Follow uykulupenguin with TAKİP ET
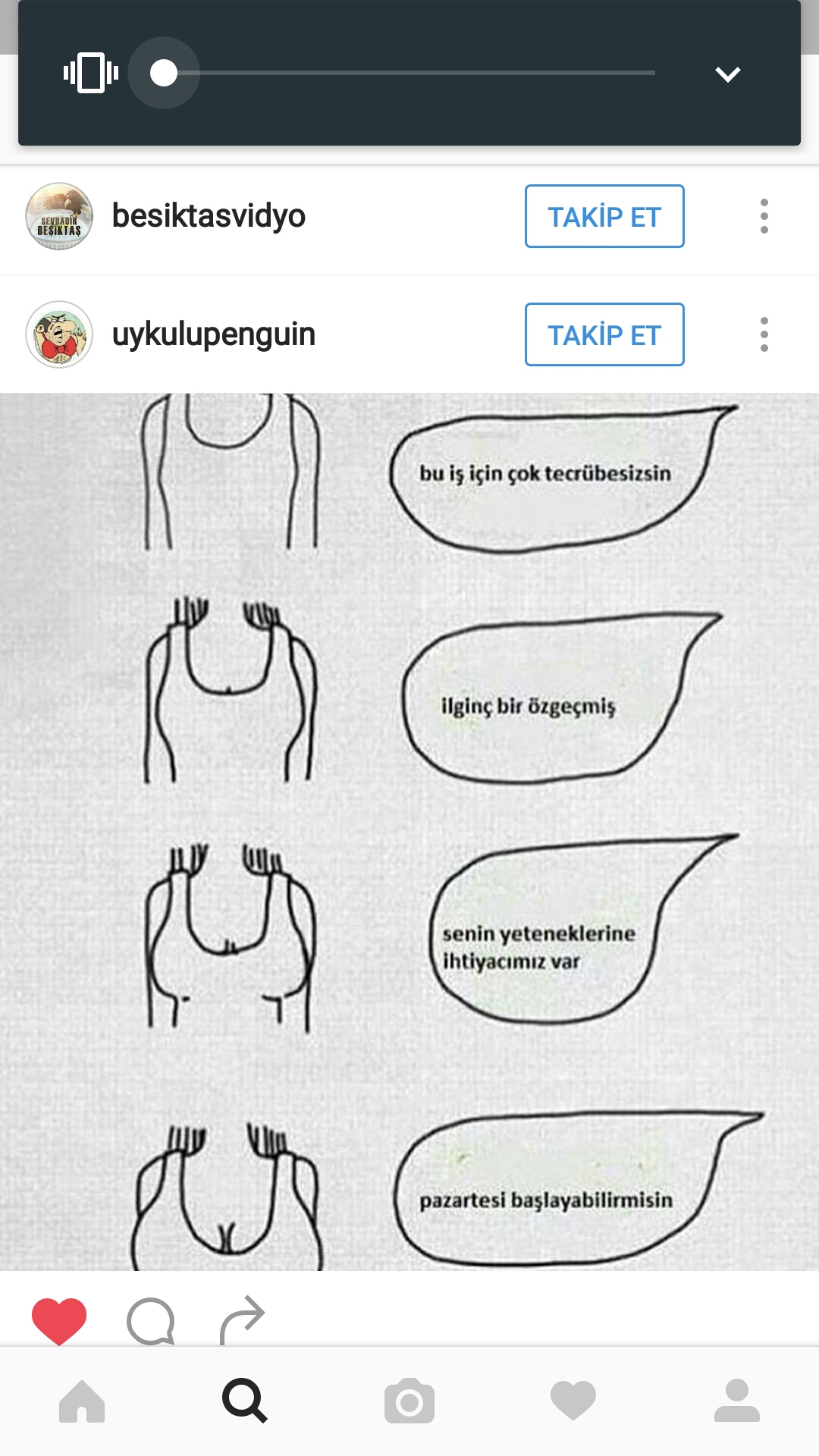The image size is (819, 1456). [x=604, y=334]
